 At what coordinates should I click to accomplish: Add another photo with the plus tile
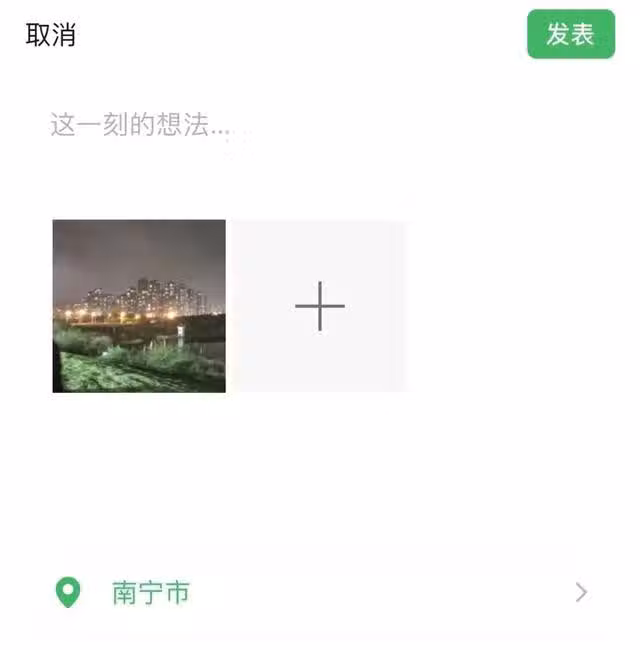(x=320, y=306)
